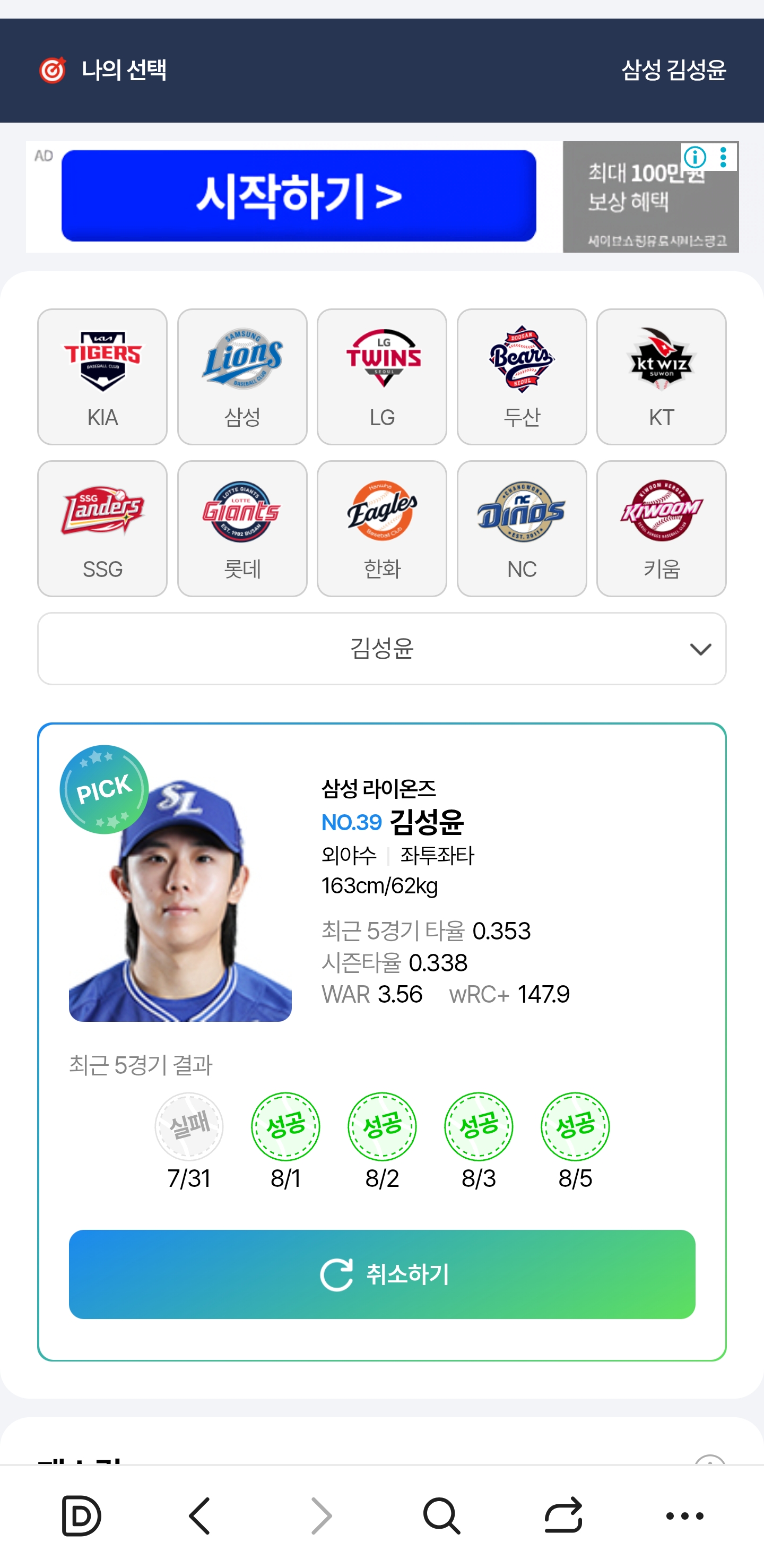Share this page

click(x=563, y=1515)
